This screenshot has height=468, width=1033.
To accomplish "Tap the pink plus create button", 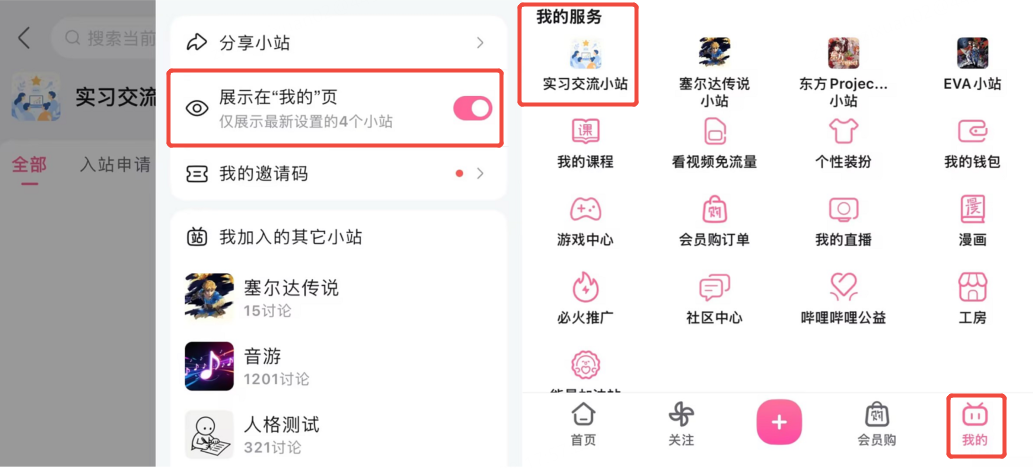I will [x=779, y=422].
